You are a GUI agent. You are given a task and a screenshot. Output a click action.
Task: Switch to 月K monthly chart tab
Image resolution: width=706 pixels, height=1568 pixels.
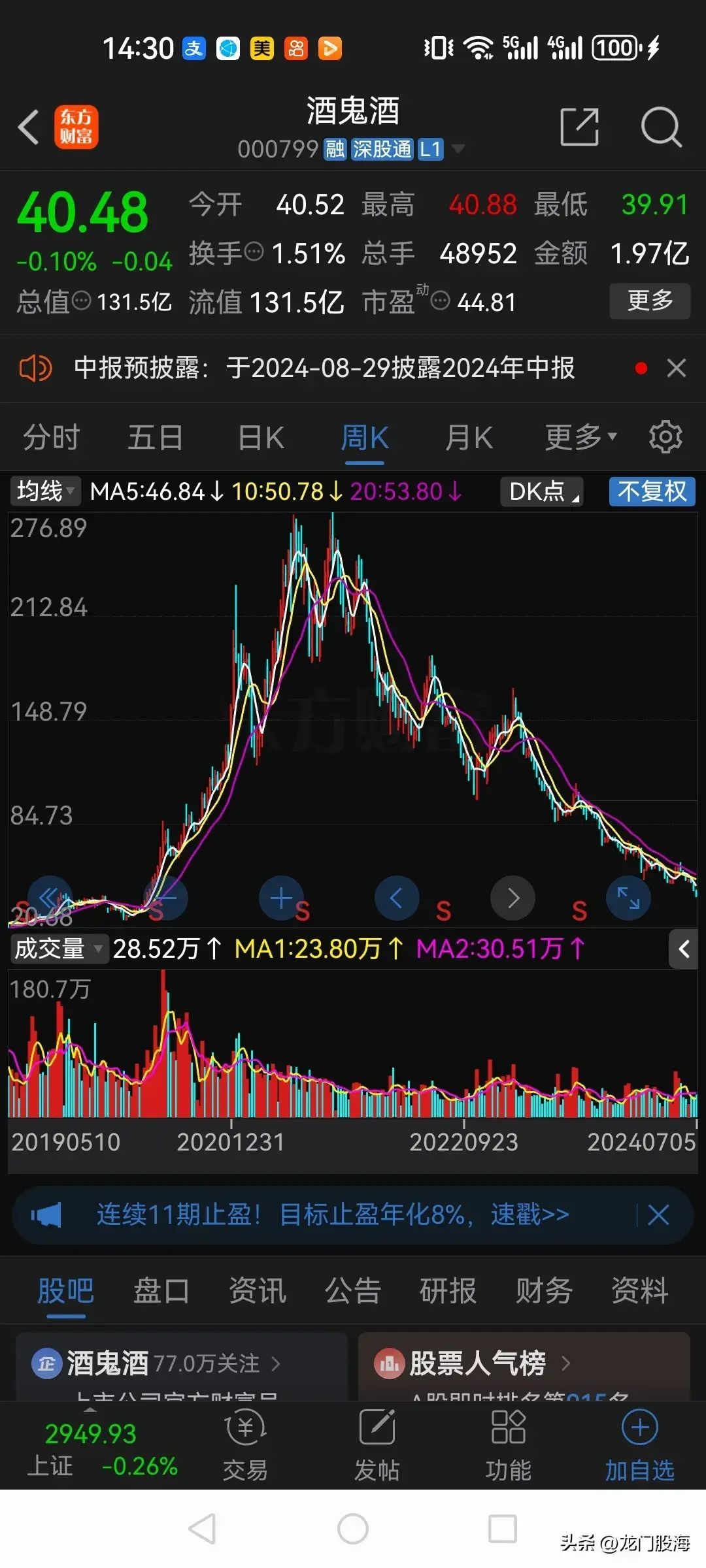tap(467, 436)
